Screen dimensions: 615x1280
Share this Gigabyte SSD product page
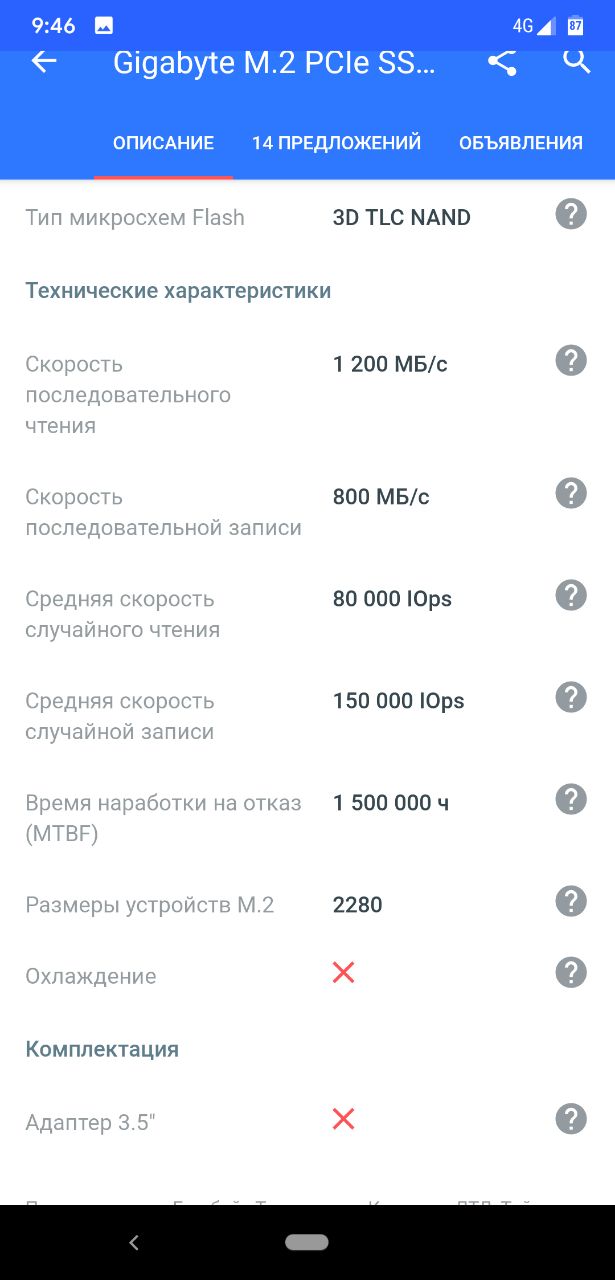[x=502, y=62]
